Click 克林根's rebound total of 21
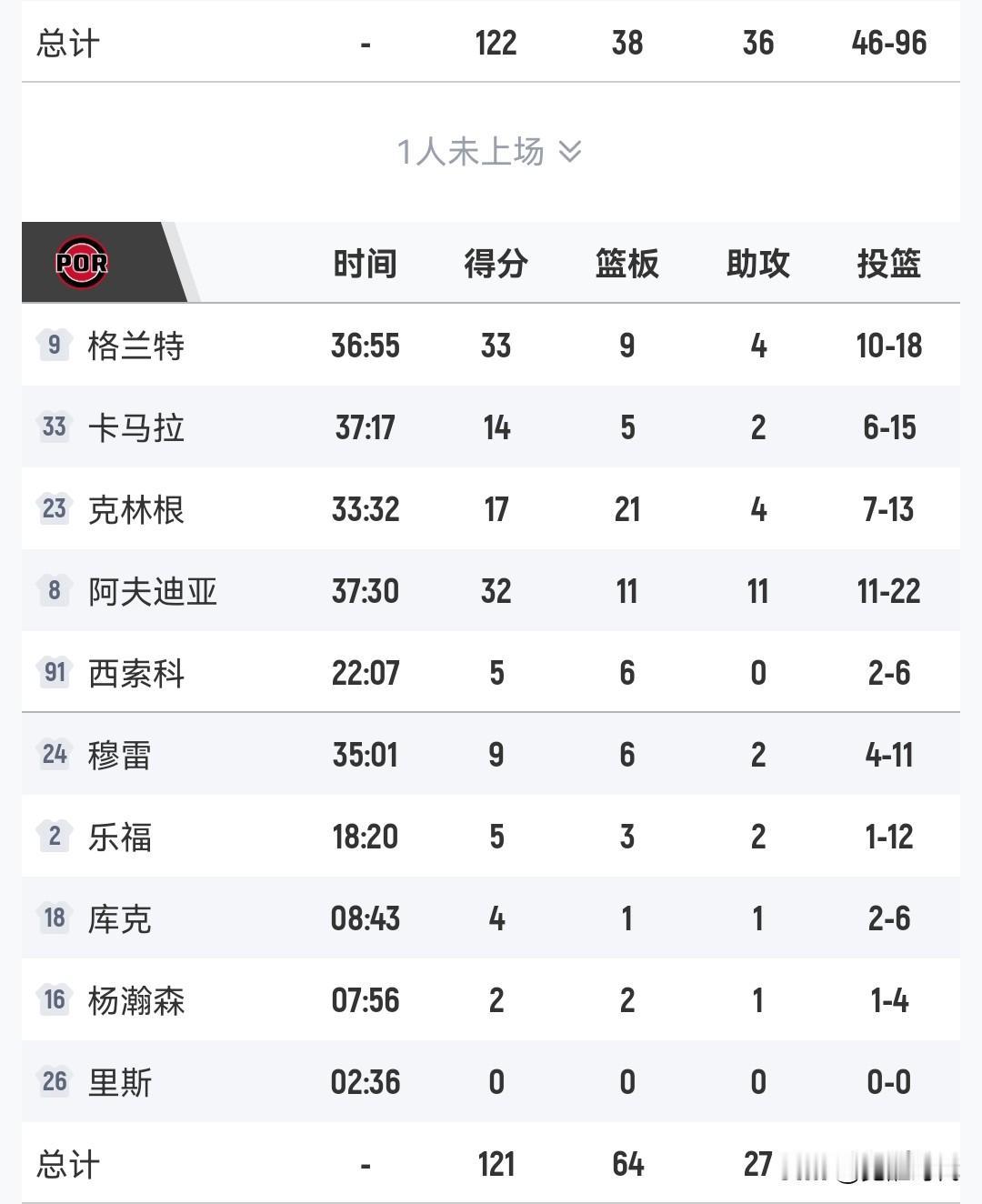The height and width of the screenshot is (1204, 982). 626,509
